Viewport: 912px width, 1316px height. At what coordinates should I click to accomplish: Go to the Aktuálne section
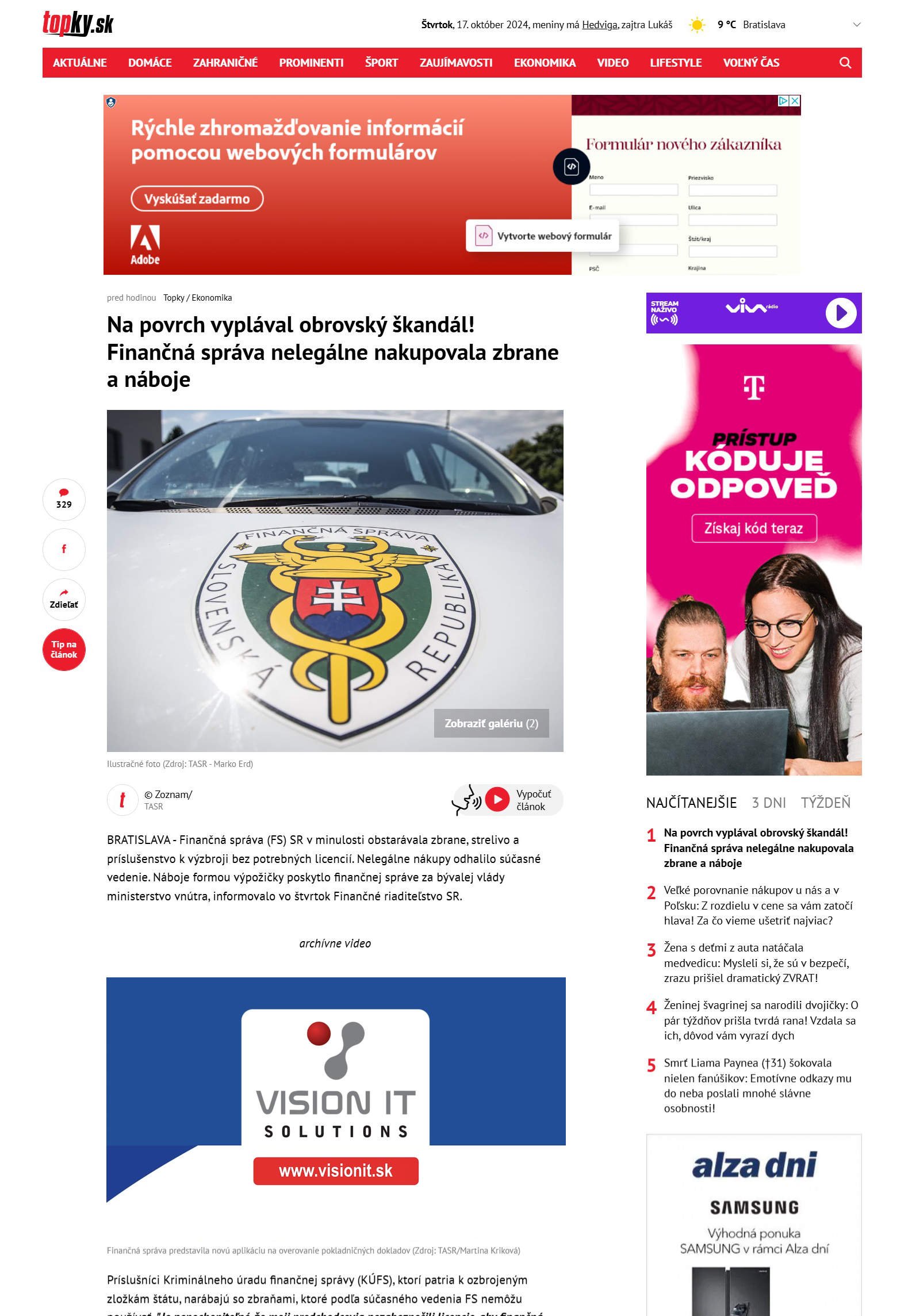pos(79,63)
